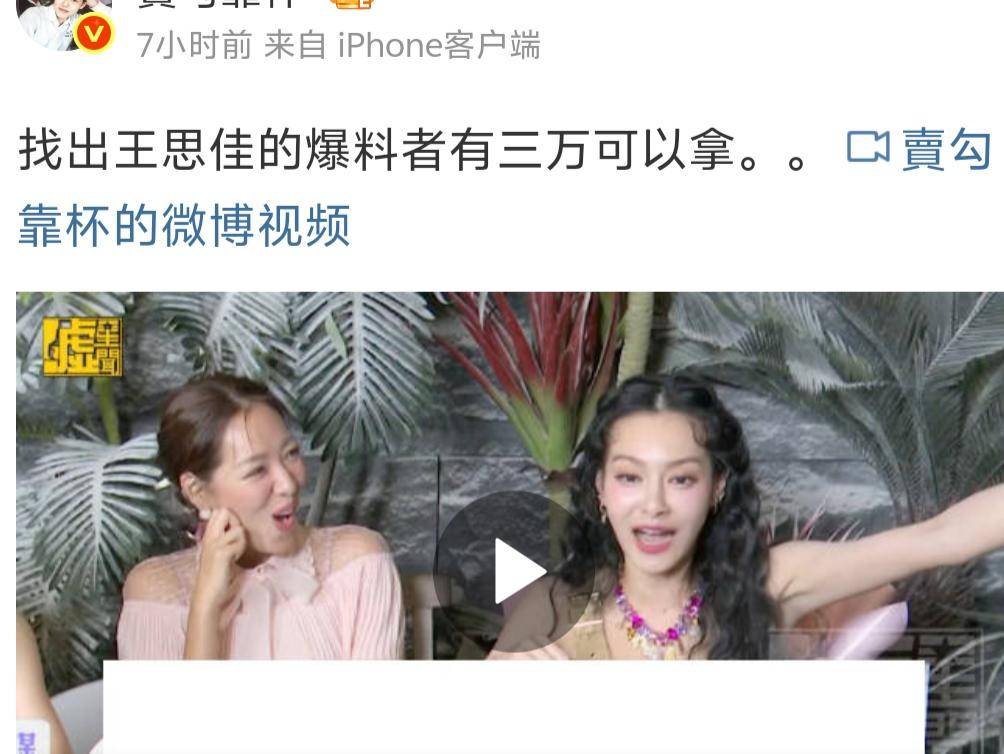Image resolution: width=1004 pixels, height=754 pixels.
Task: Open the 賣勾靠杯的微博视频 link
Action: (185, 224)
